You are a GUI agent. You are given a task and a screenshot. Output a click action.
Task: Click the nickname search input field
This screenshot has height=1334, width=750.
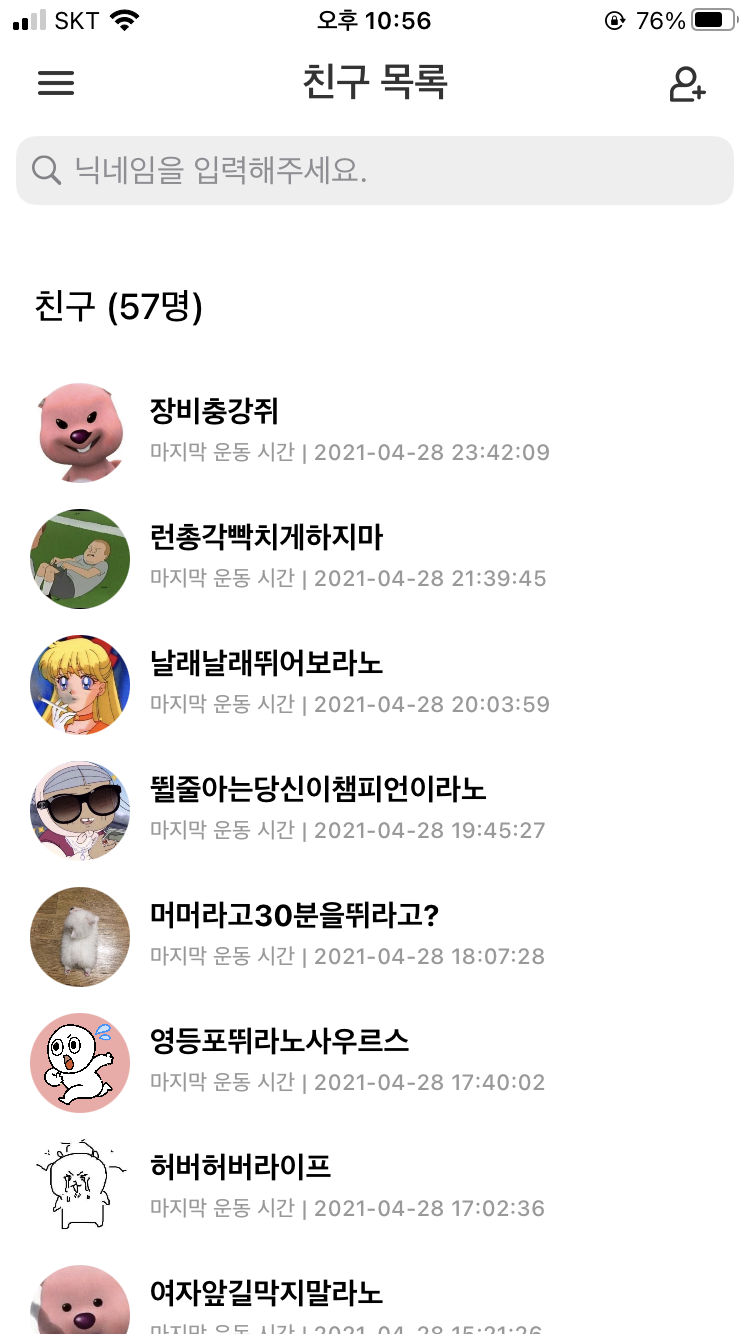point(375,171)
